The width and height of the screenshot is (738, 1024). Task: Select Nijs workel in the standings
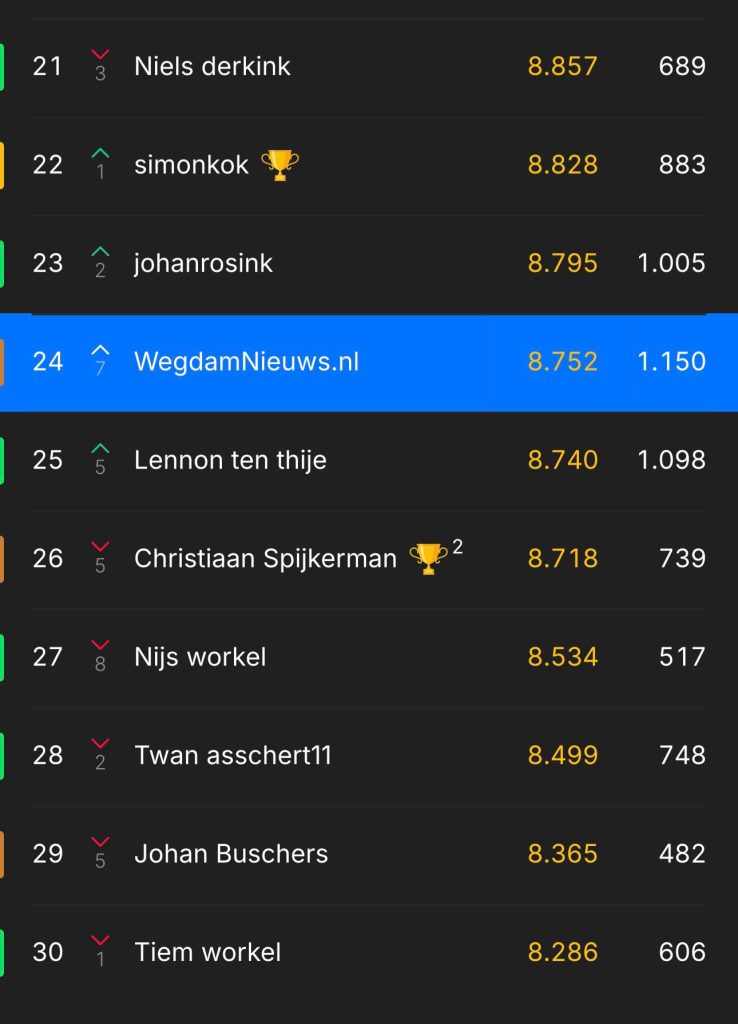click(x=200, y=657)
